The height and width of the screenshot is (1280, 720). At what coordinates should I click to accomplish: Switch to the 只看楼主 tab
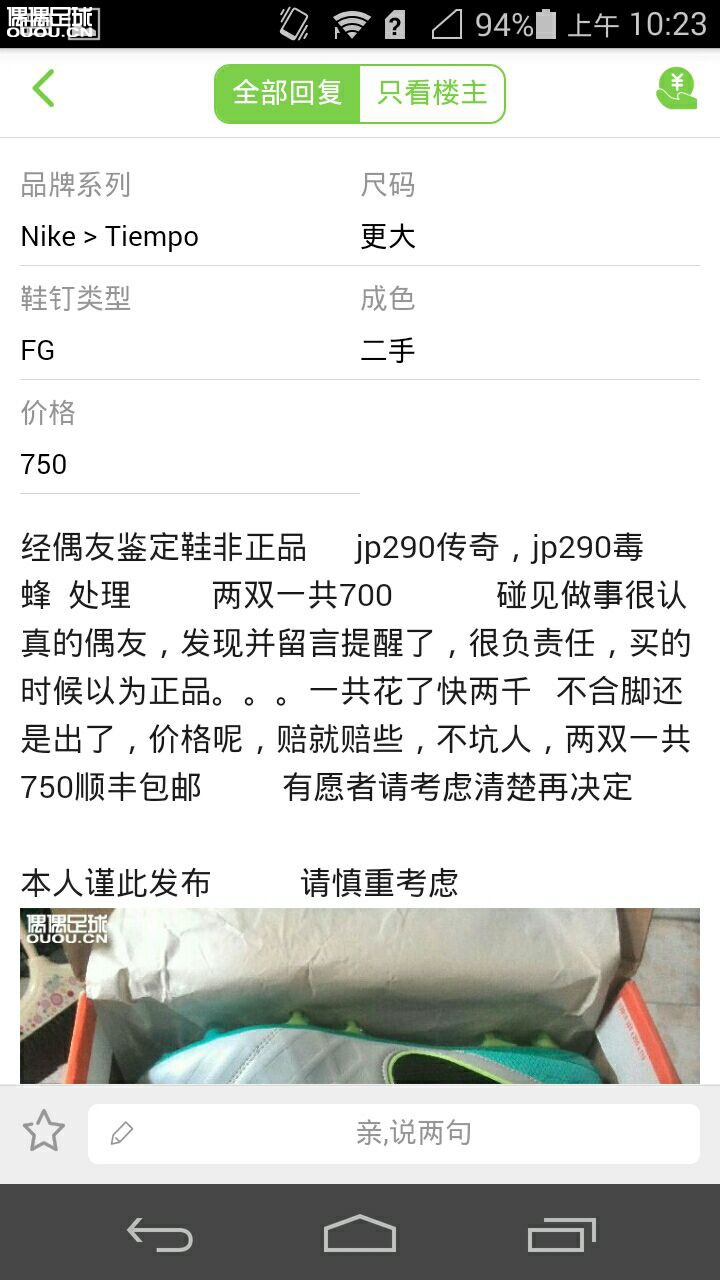click(x=431, y=94)
